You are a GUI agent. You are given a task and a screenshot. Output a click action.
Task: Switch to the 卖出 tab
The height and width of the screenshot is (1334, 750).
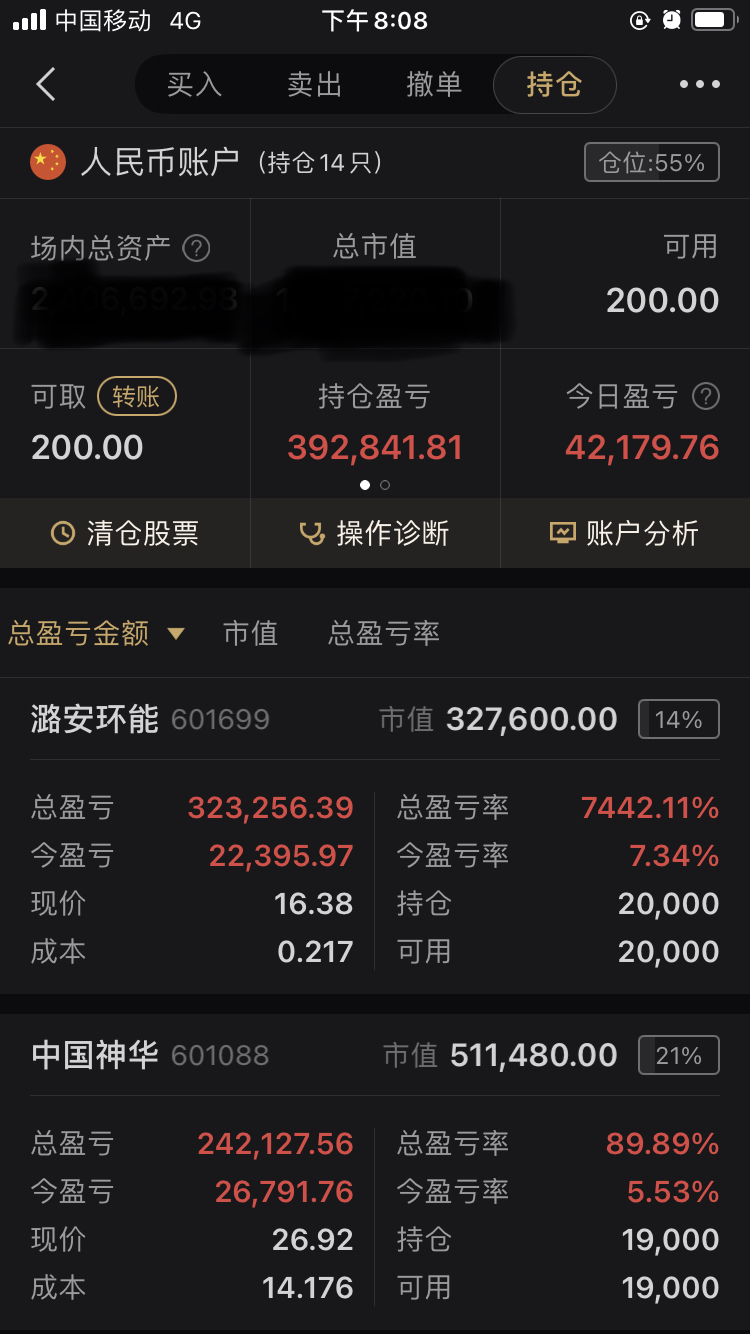click(315, 85)
